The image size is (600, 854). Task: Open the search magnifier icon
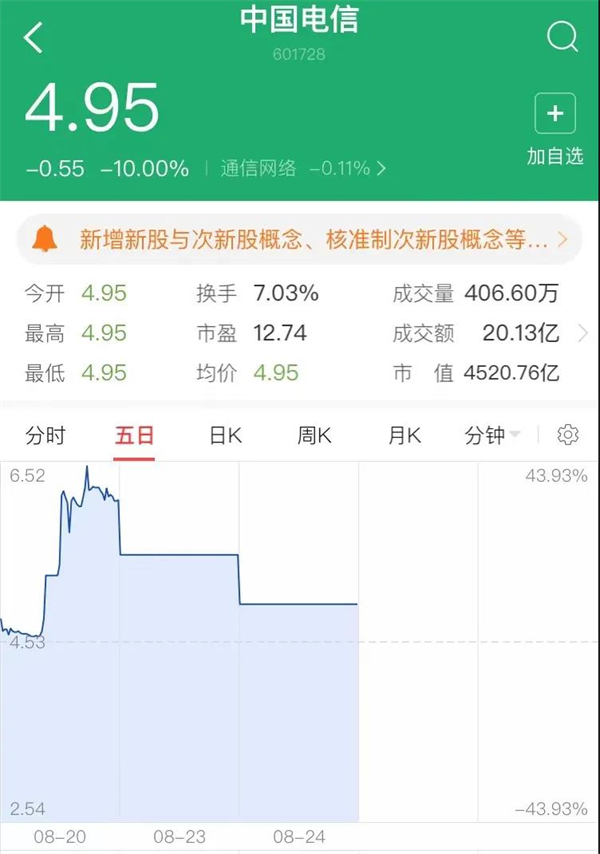(x=563, y=38)
